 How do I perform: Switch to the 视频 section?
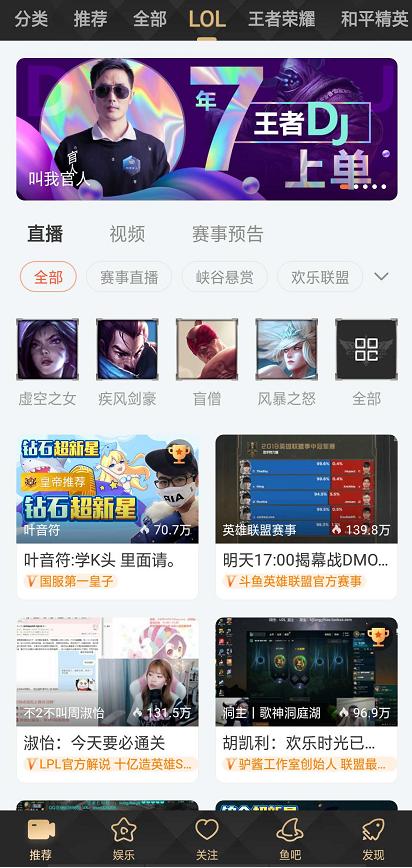tap(127, 234)
